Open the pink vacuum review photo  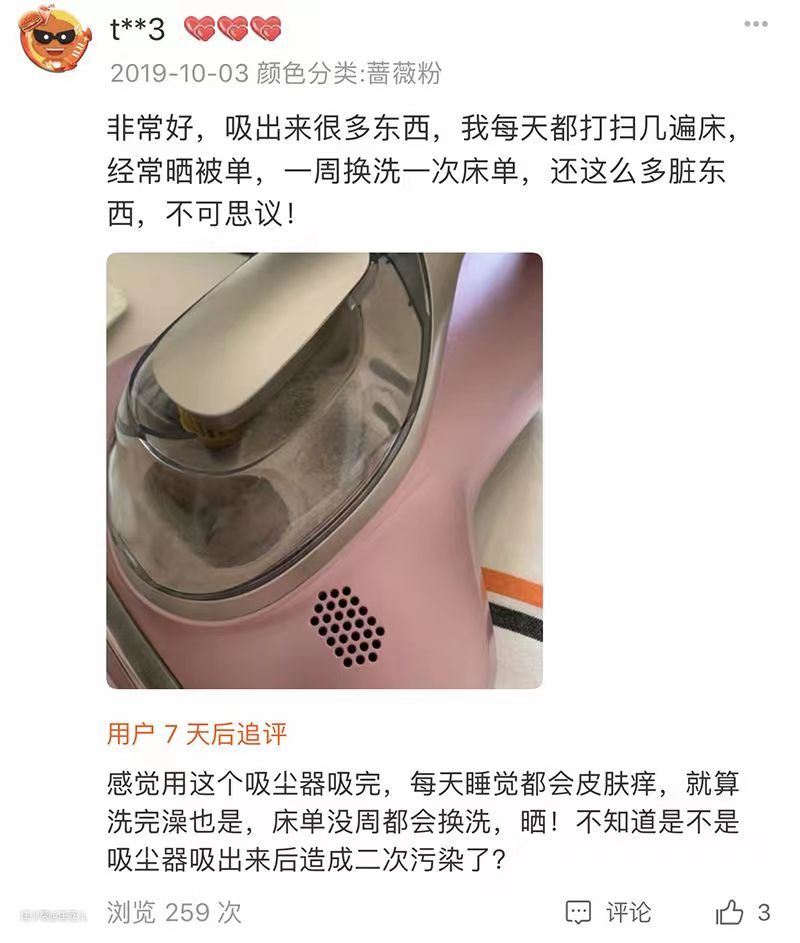point(324,470)
